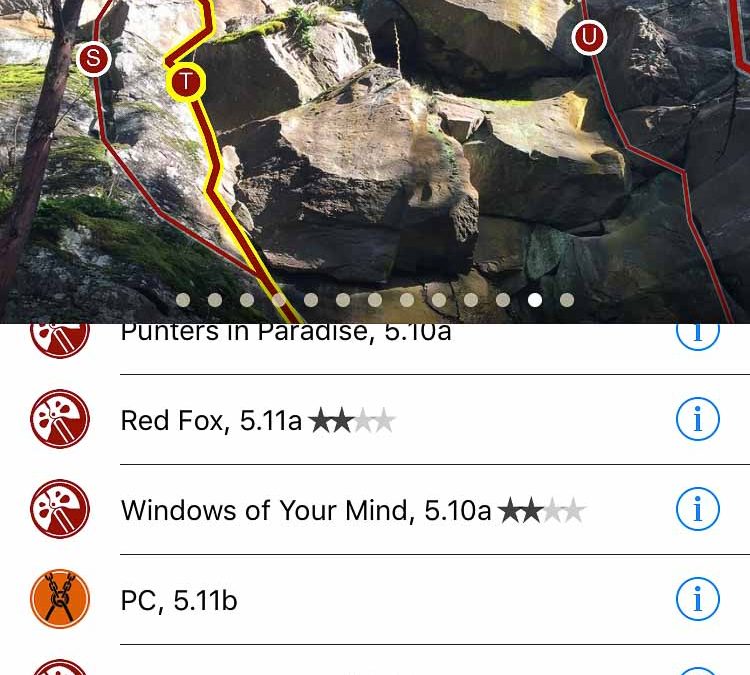Choose route marker U on the topo
The width and height of the screenshot is (750, 675).
589,38
